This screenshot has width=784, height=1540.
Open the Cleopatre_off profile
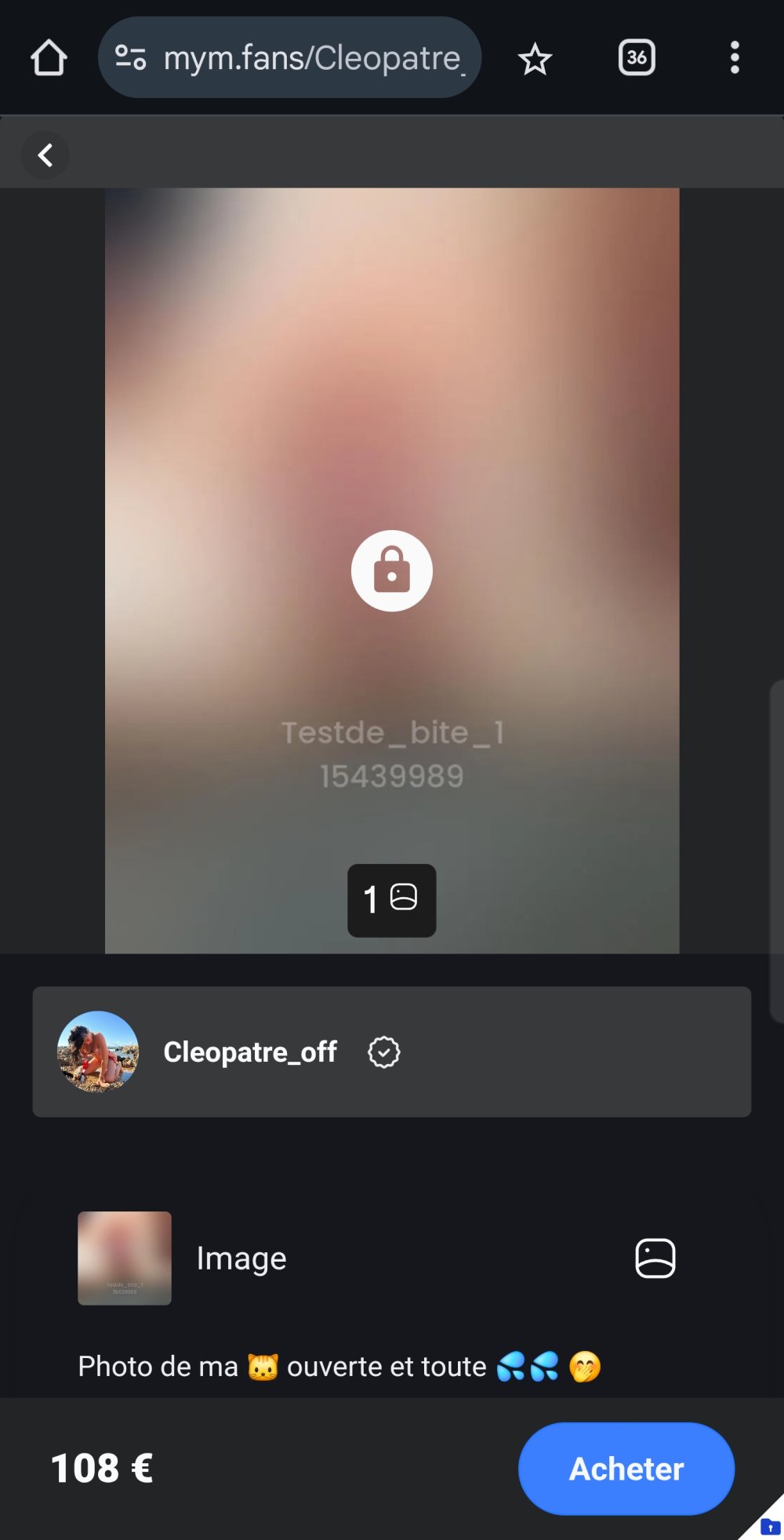[x=250, y=1052]
